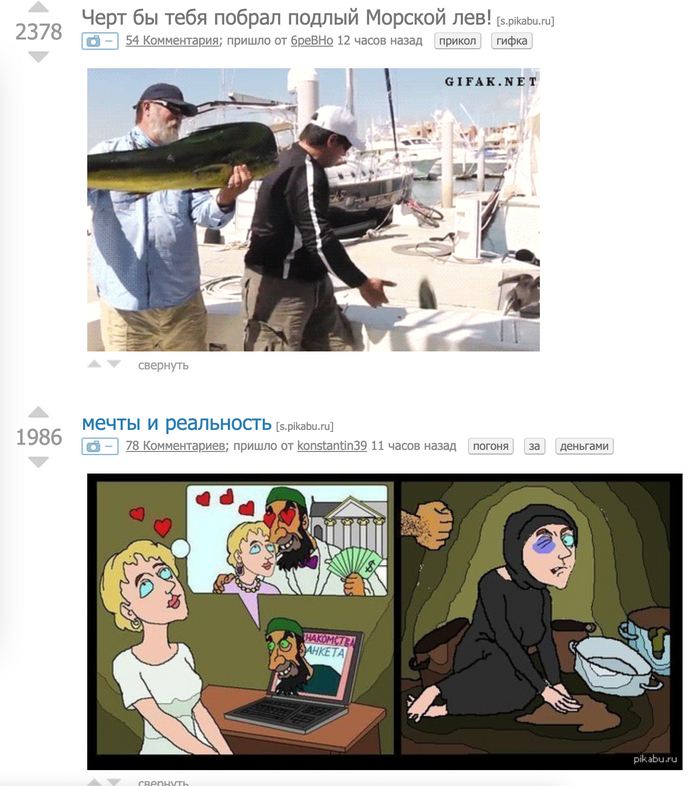Open author 6peBHo profile
The image size is (700, 786).
pos(311,41)
